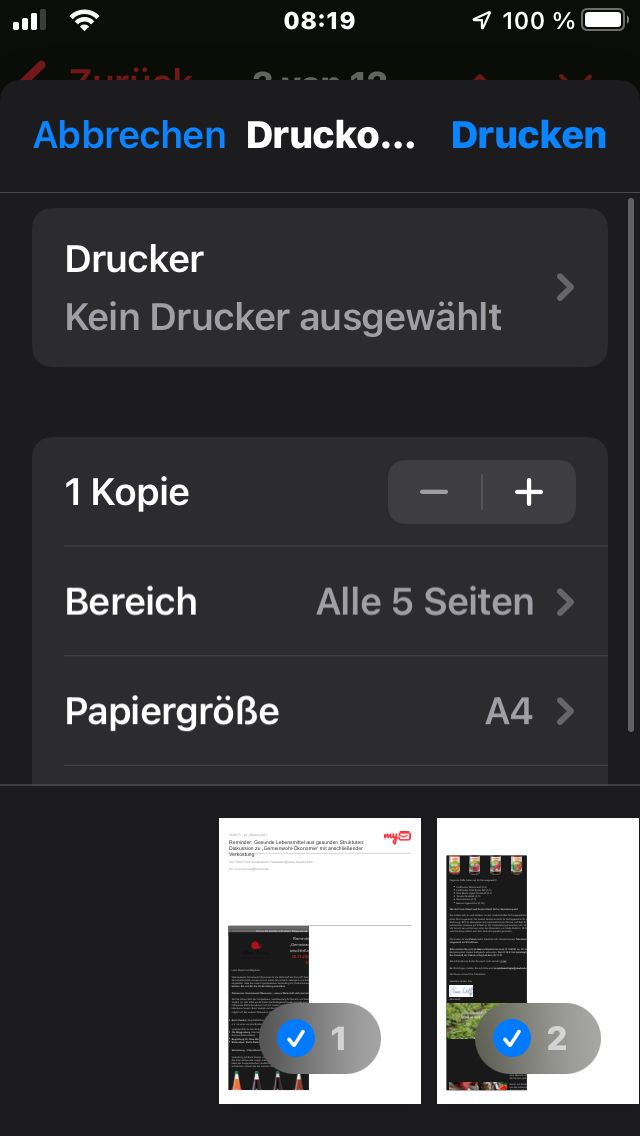Open Bereich page range setting

click(x=320, y=602)
